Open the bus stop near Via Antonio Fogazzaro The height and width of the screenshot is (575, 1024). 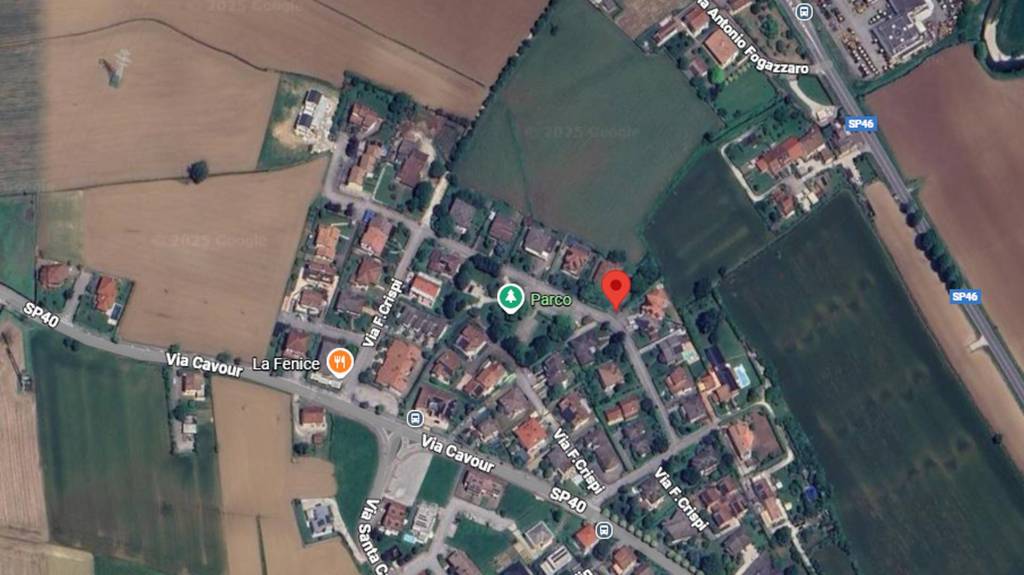point(803,11)
